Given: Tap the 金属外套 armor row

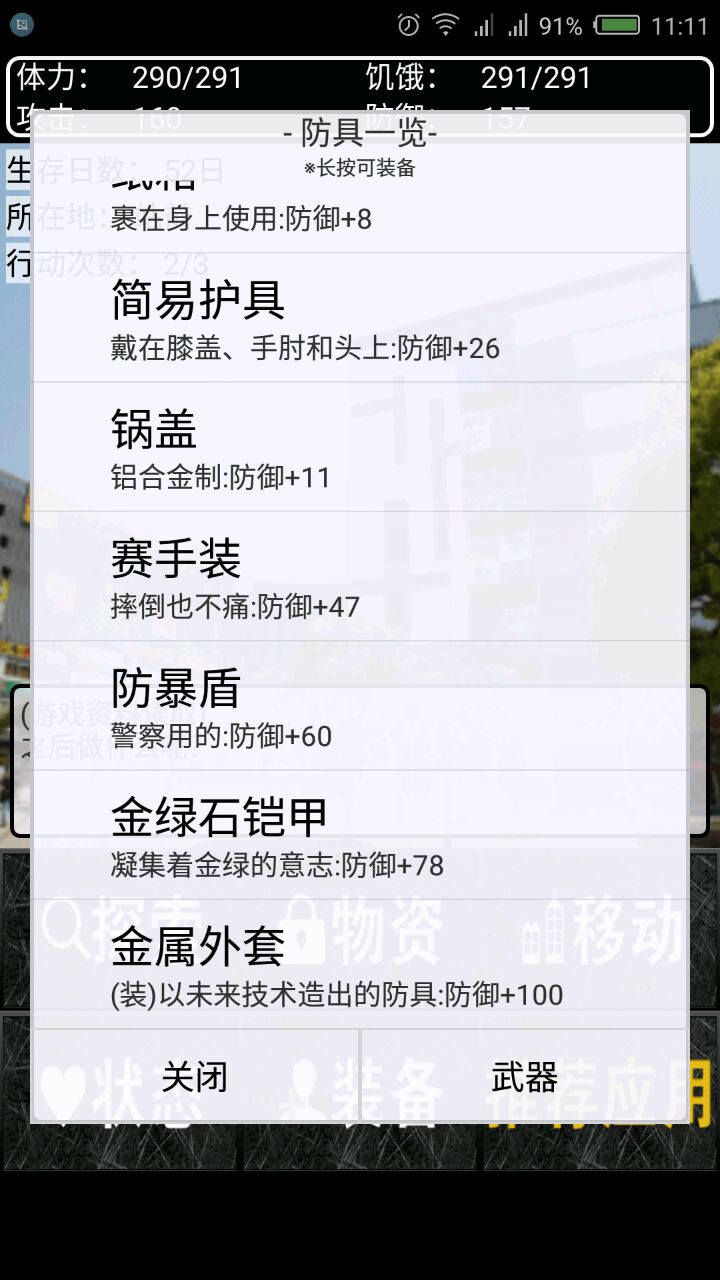Looking at the screenshot, I should pos(360,964).
